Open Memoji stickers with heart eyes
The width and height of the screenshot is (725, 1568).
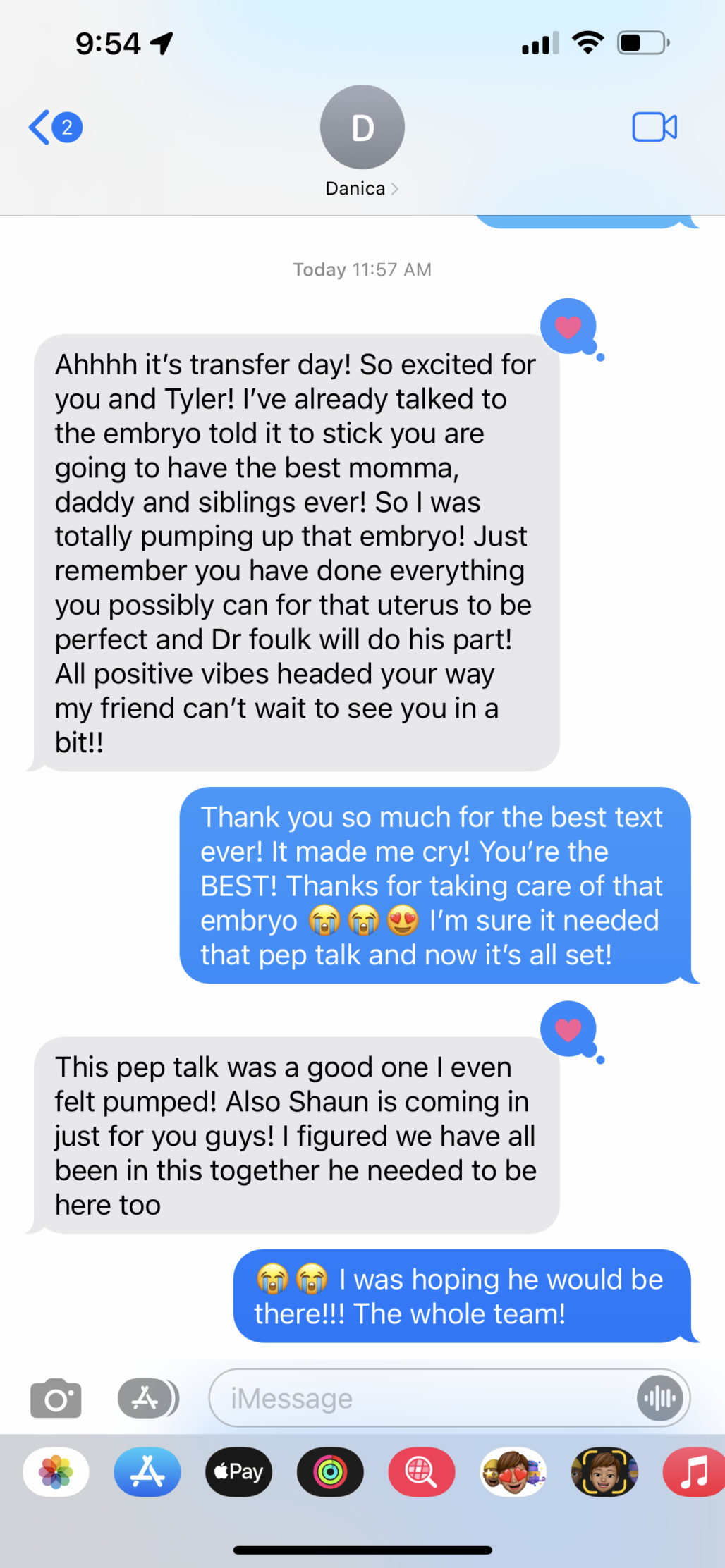click(513, 1472)
